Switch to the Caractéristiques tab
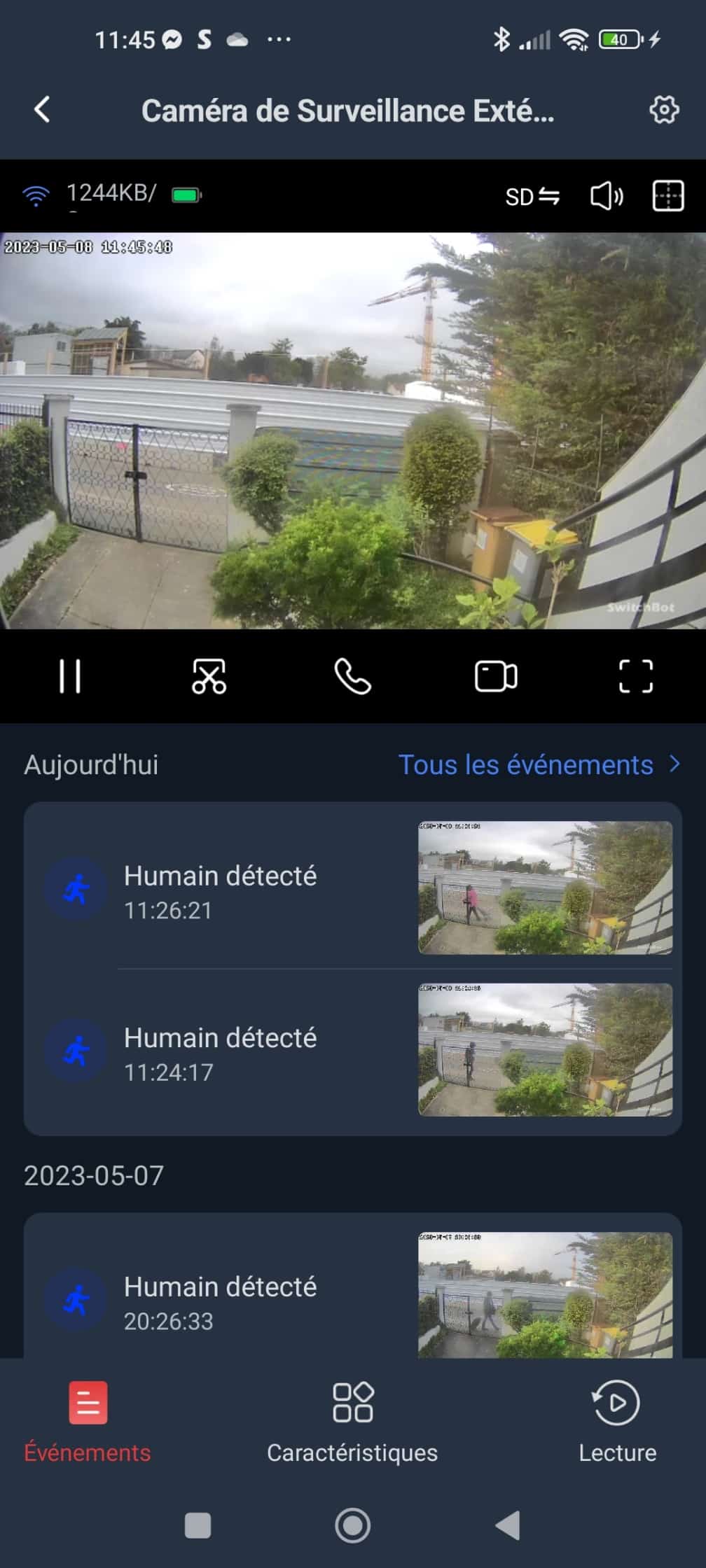 click(x=352, y=1422)
